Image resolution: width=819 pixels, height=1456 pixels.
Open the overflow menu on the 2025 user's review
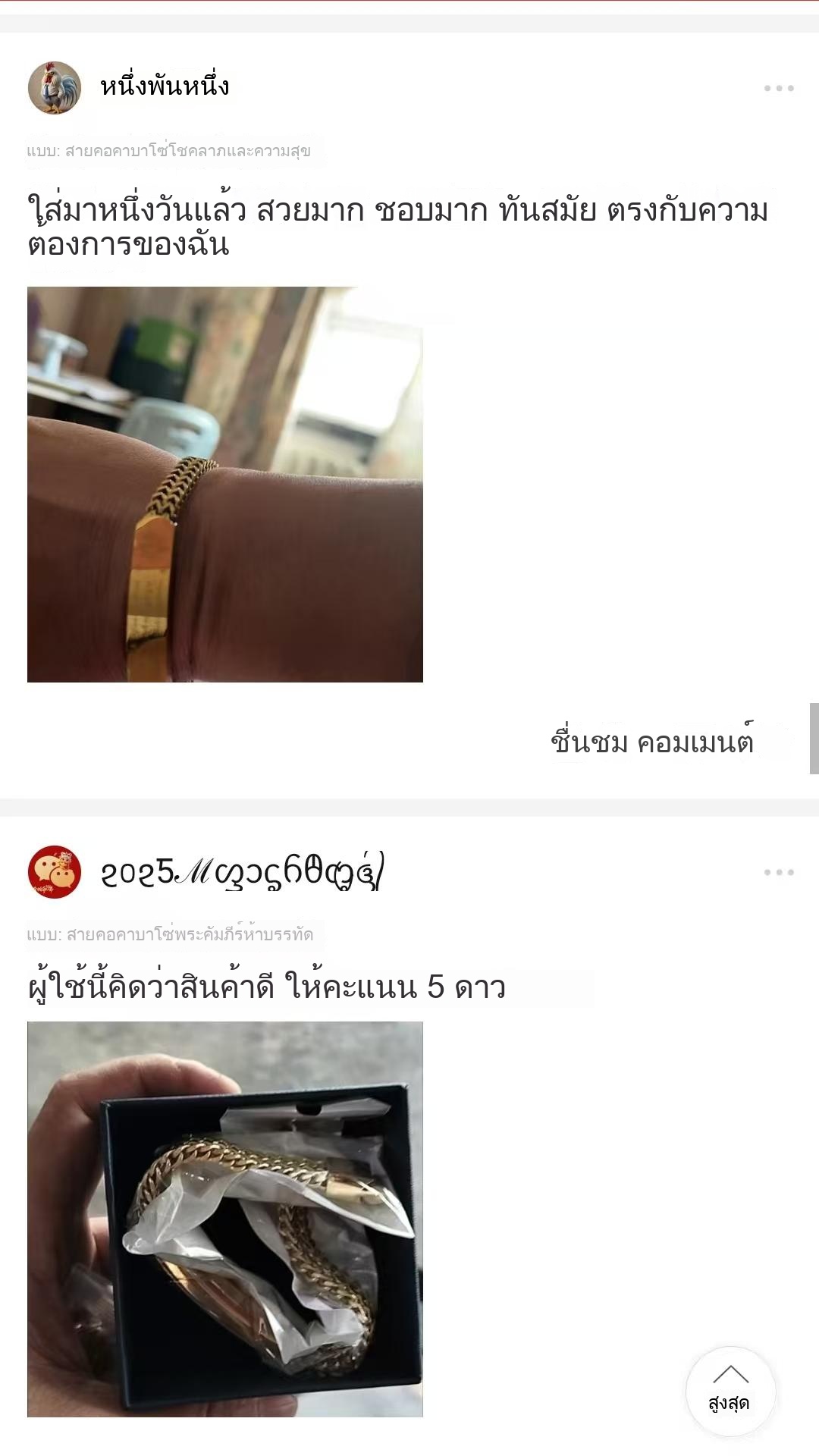click(x=779, y=872)
